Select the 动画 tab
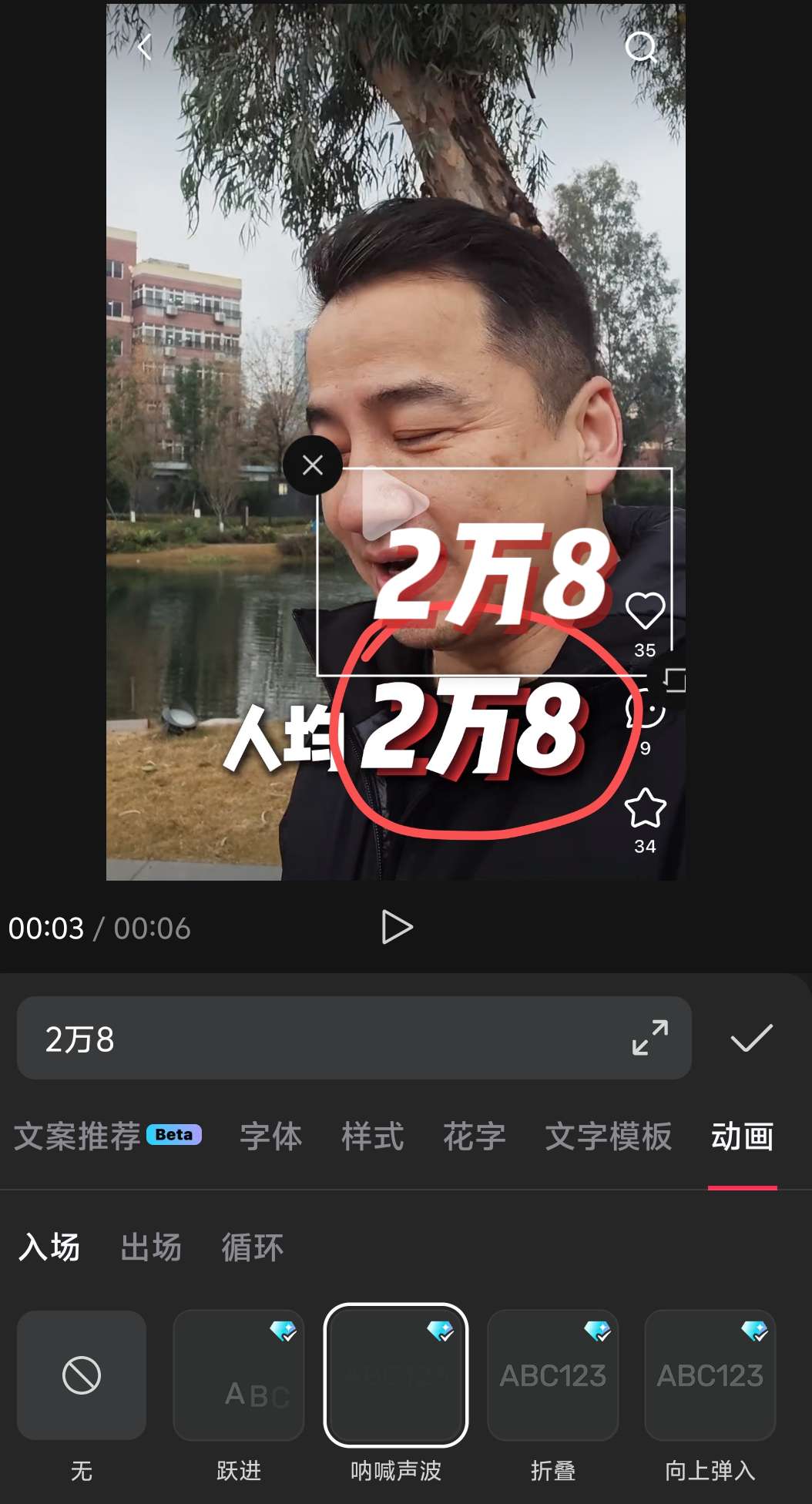The height and width of the screenshot is (1504, 812). 742,1136
